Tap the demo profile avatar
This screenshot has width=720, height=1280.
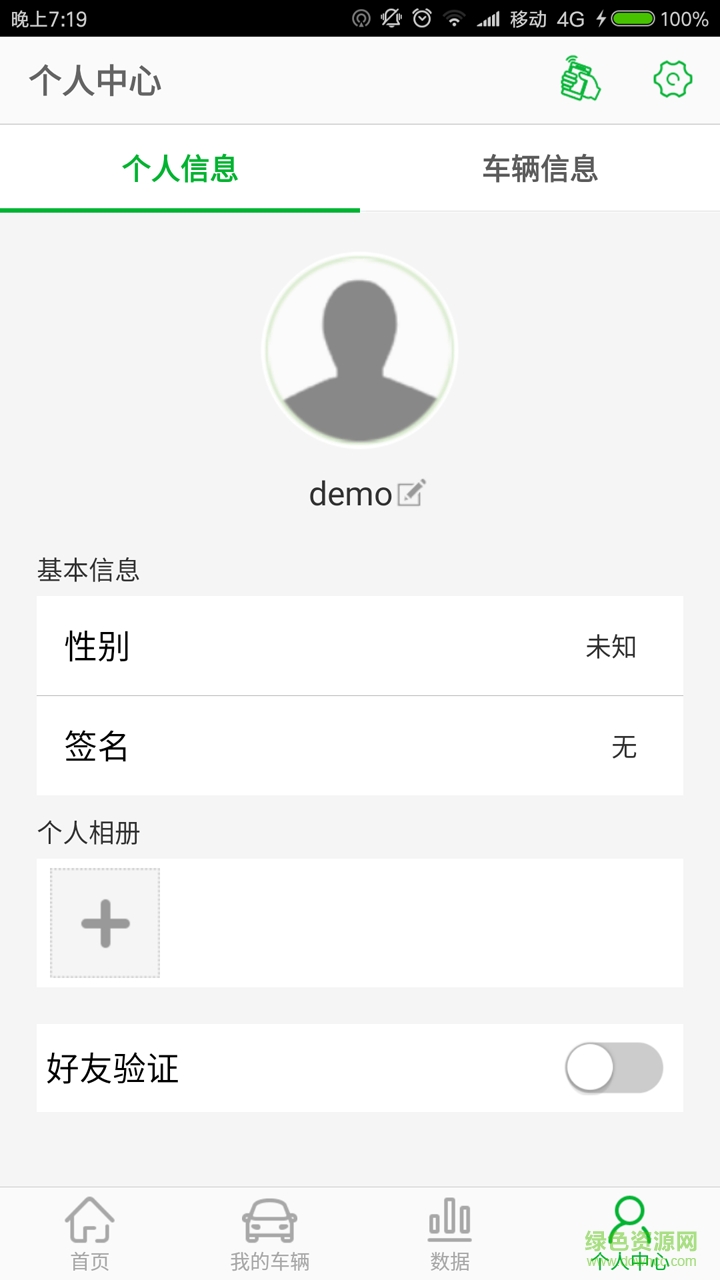pos(360,350)
